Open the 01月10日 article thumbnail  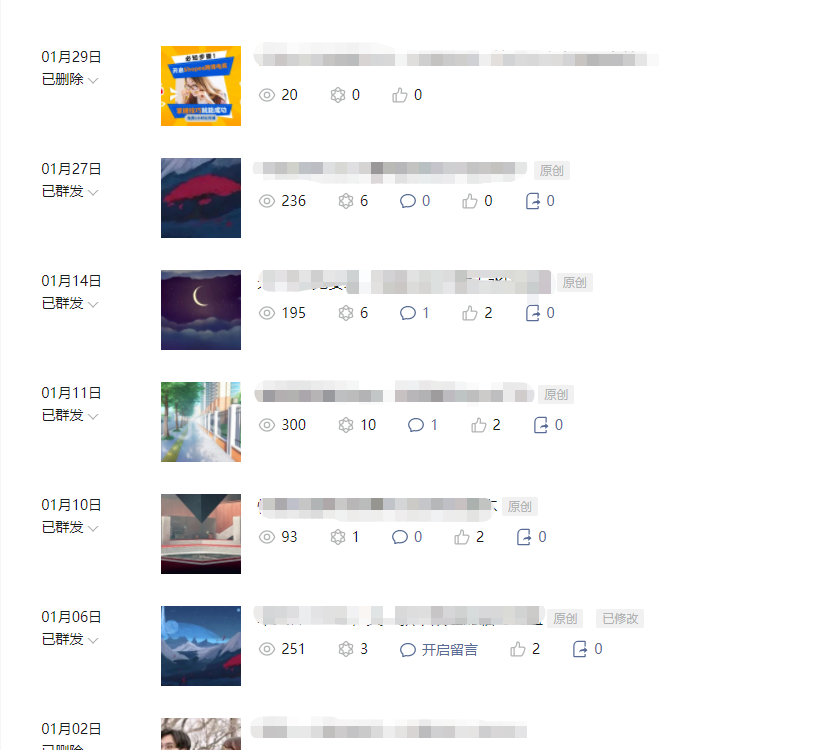point(201,534)
